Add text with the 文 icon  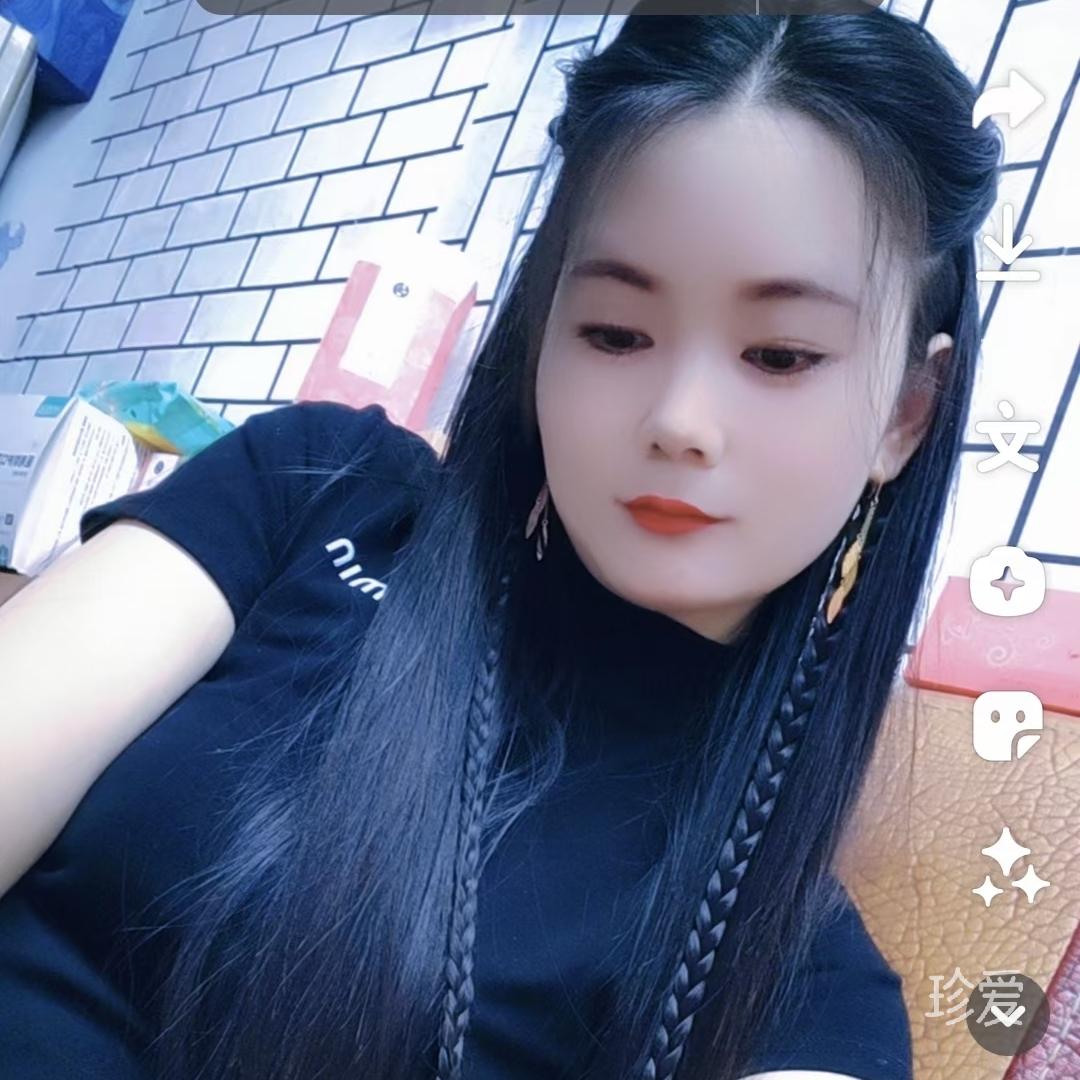(x=1008, y=436)
